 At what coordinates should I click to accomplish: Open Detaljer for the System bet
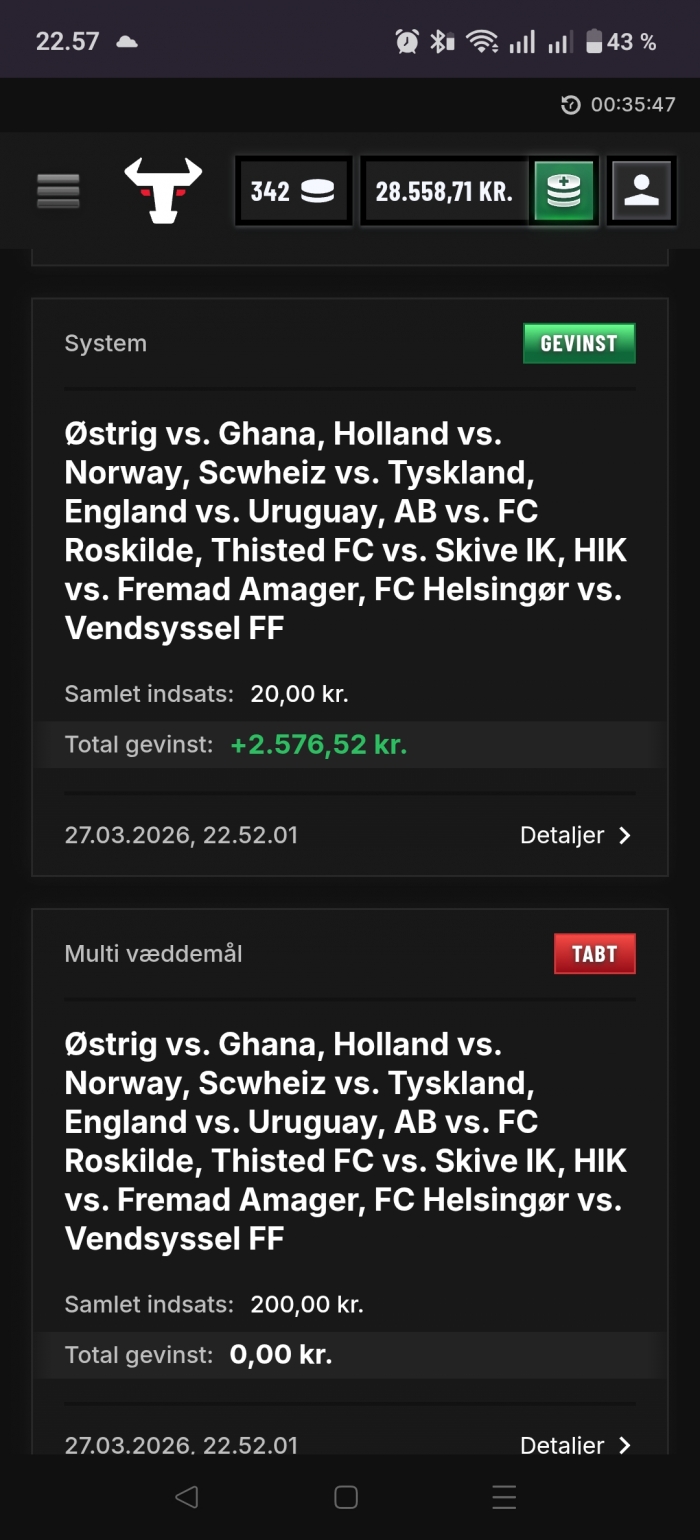point(576,835)
